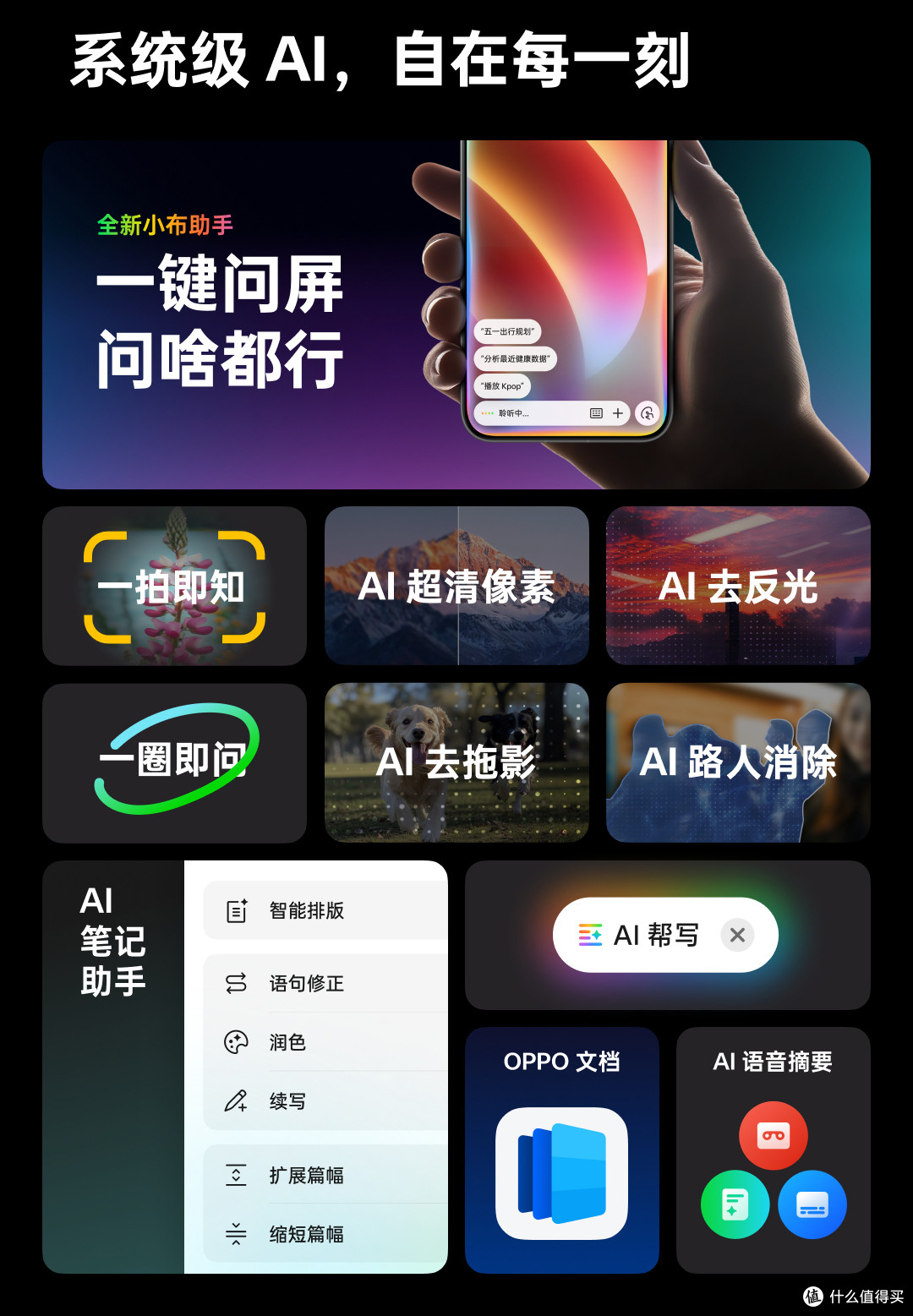Open the OPPO 文档 document icon
The width and height of the screenshot is (913, 1316).
click(x=561, y=1171)
